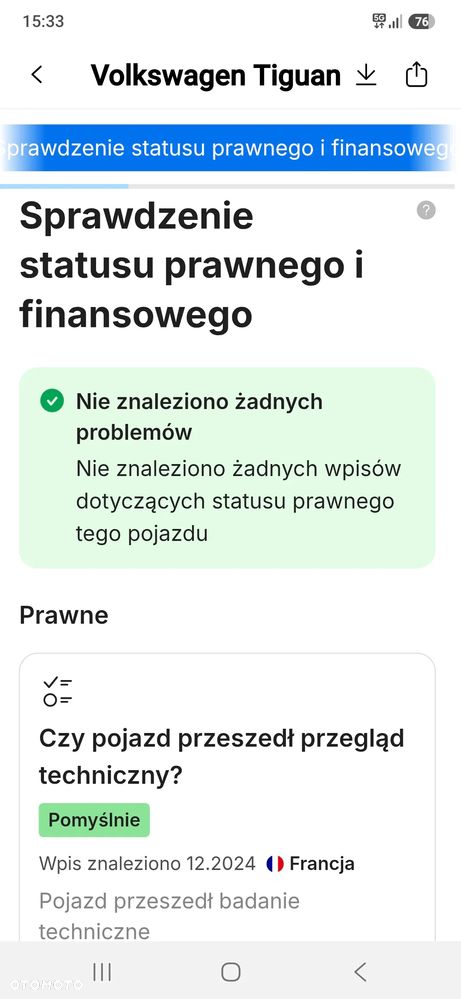Share the Volkswagen Tiguan report
Screen dimensions: 461x999
[x=416, y=75]
